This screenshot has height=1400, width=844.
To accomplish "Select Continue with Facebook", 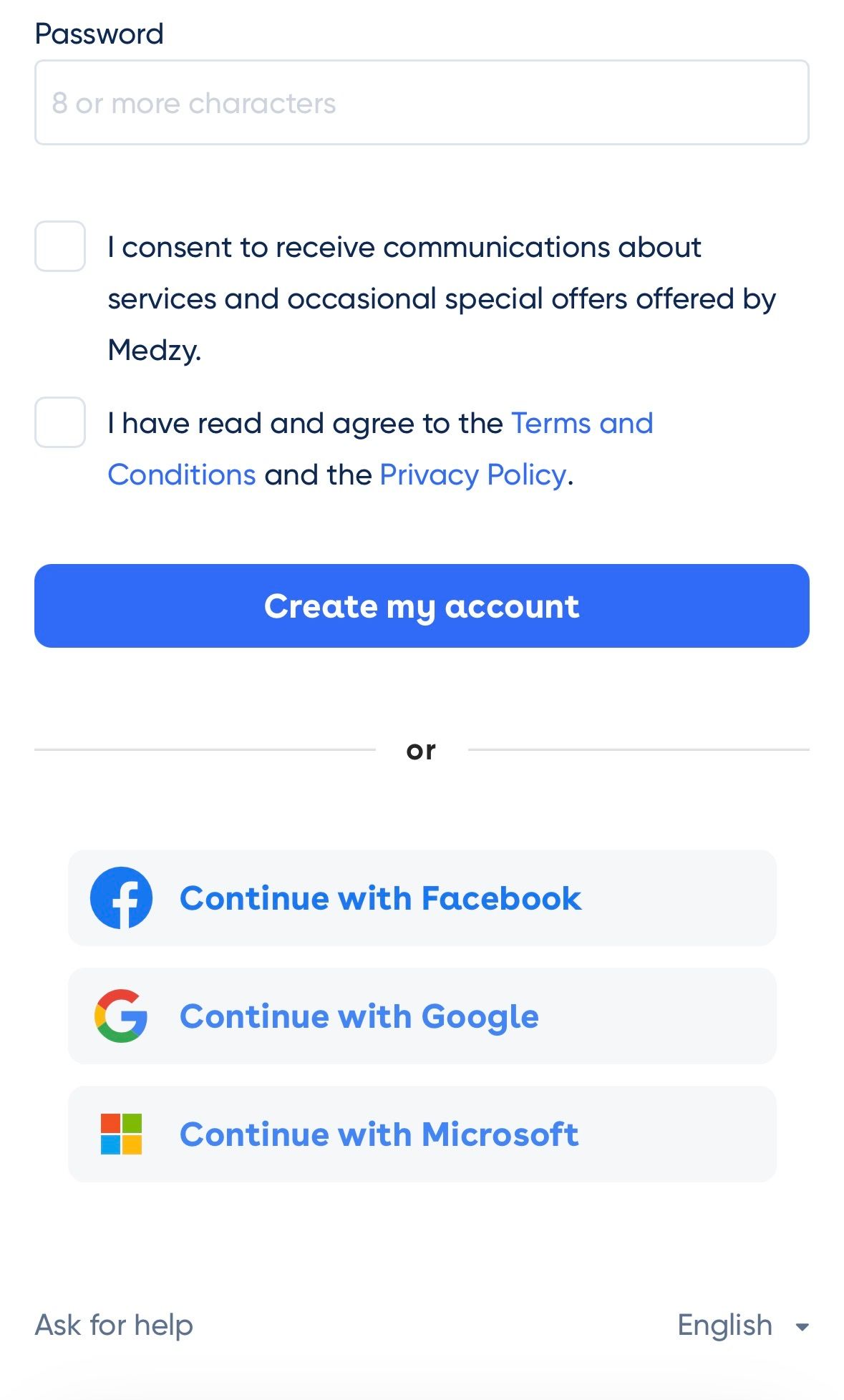I will coord(422,897).
